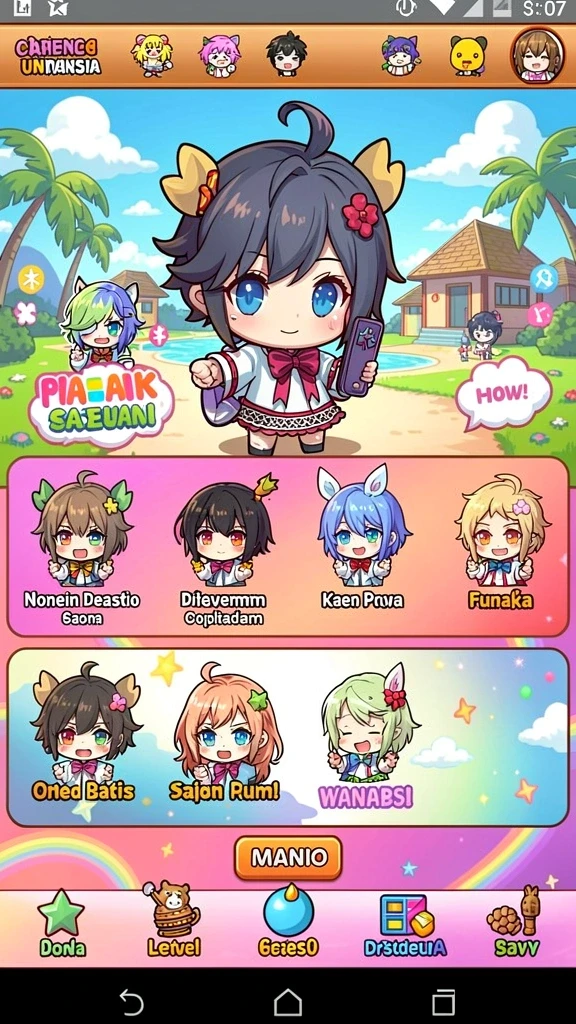Select the Funaka blonde character
Screen dimensions: 576x1024
click(x=501, y=542)
